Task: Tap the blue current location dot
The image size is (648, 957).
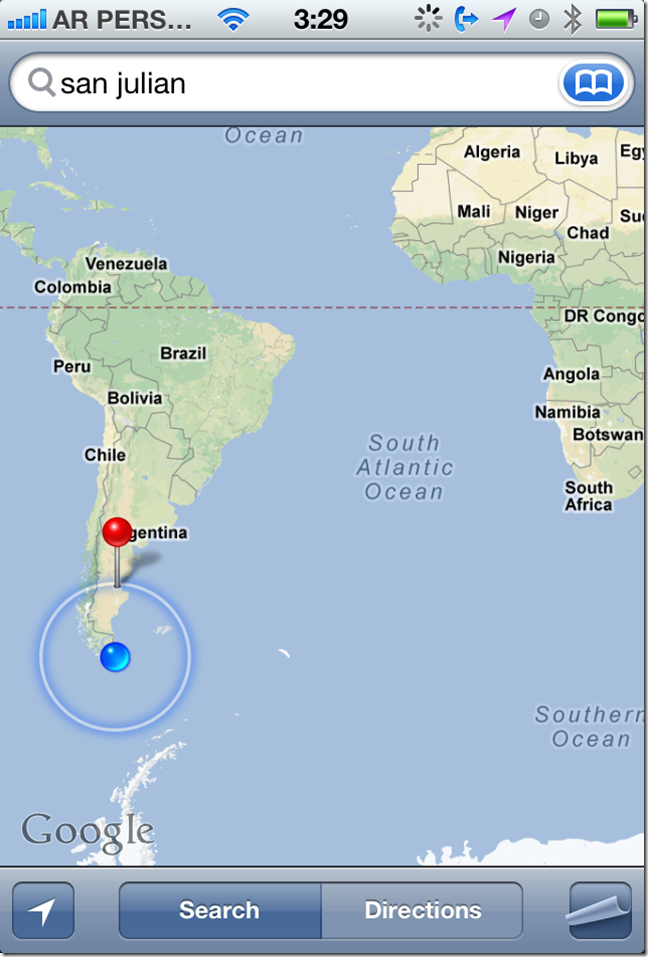Action: 115,657
